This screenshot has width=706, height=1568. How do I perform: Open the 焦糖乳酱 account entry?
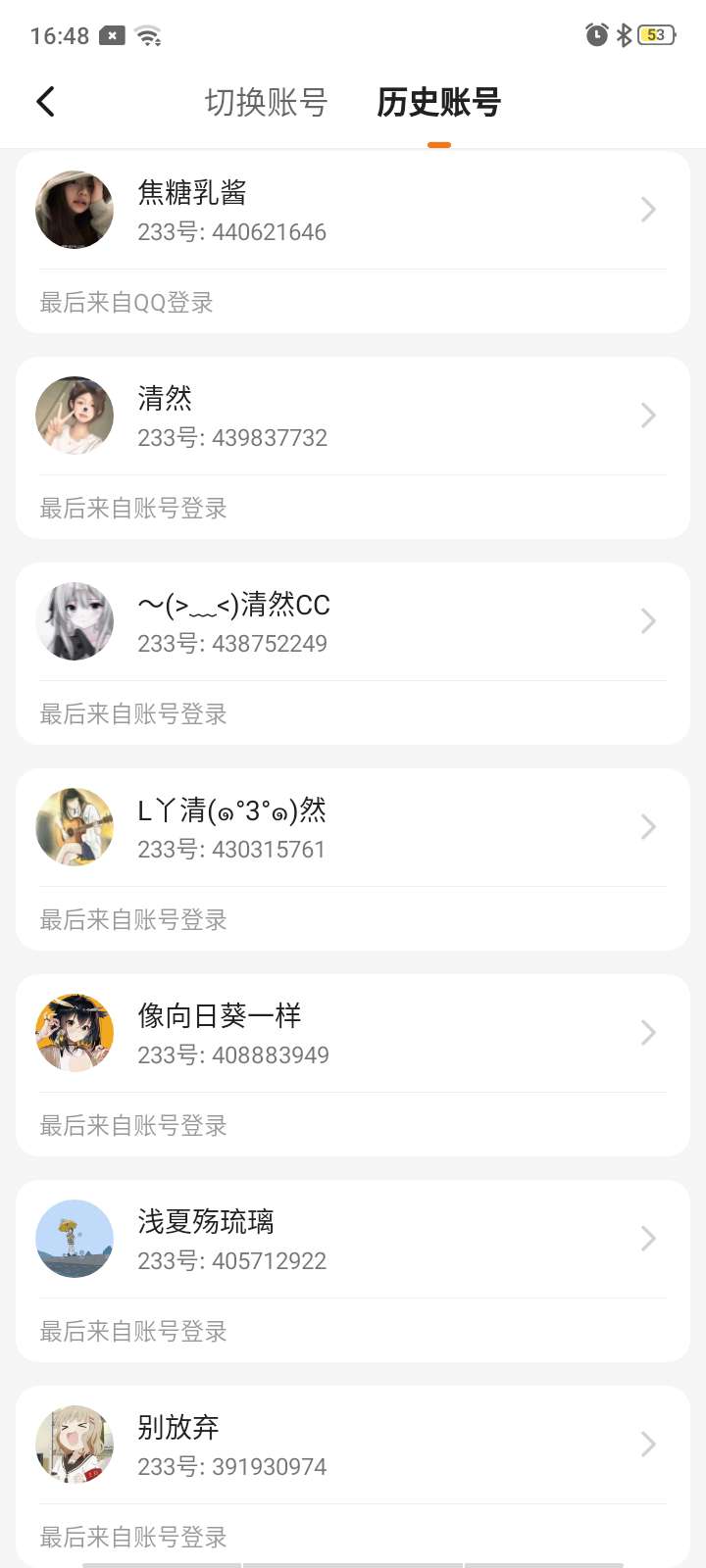353,211
